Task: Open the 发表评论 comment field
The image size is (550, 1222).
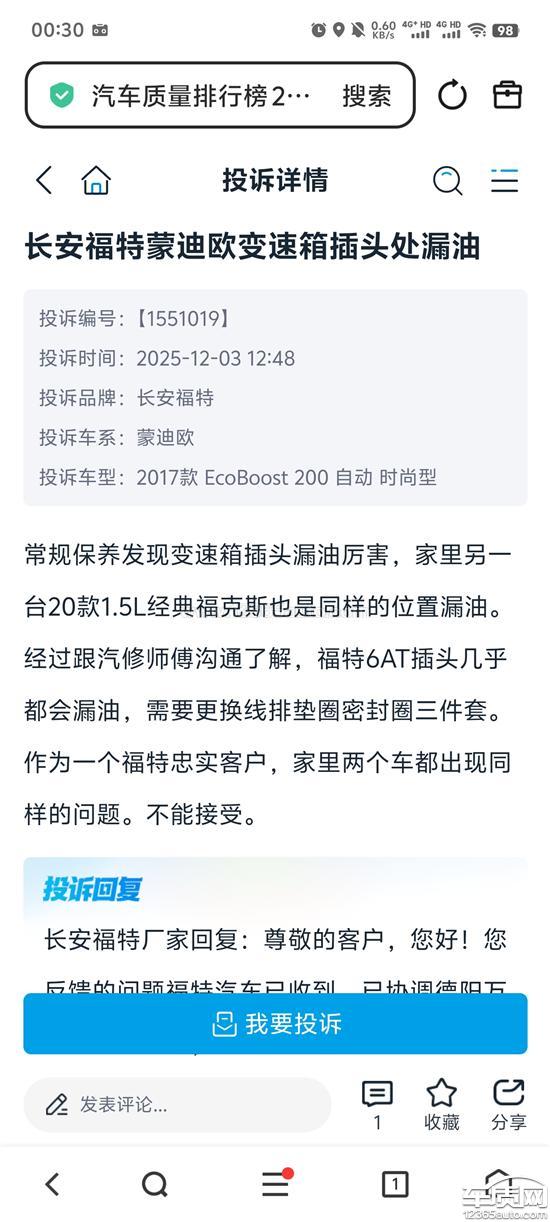Action: click(x=177, y=1104)
